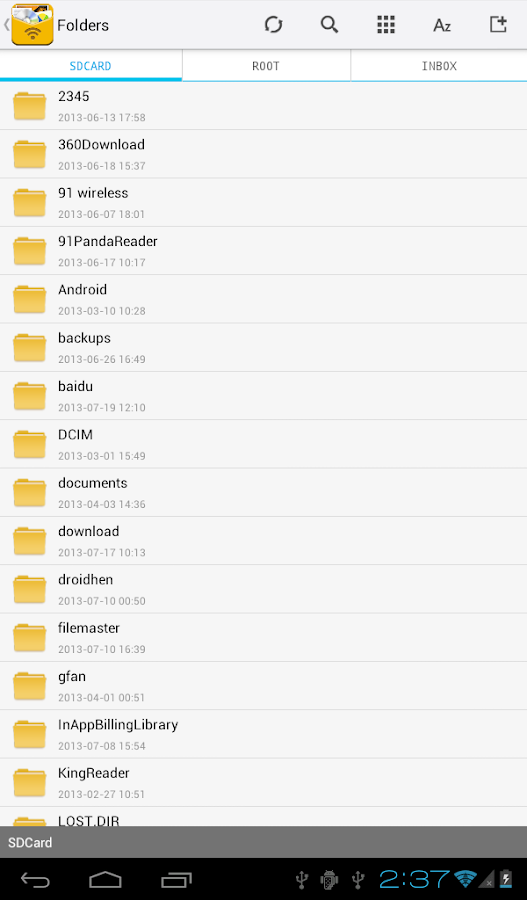The width and height of the screenshot is (527, 900).
Task: Open the 2345 folder
Action: pyautogui.click(x=264, y=106)
